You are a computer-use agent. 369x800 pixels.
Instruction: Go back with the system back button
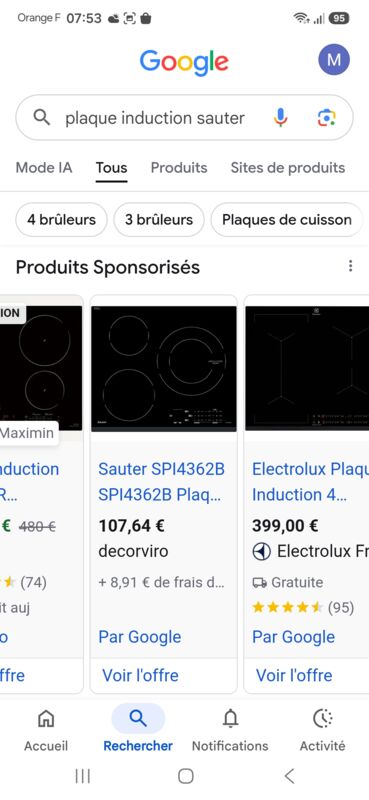(289, 776)
